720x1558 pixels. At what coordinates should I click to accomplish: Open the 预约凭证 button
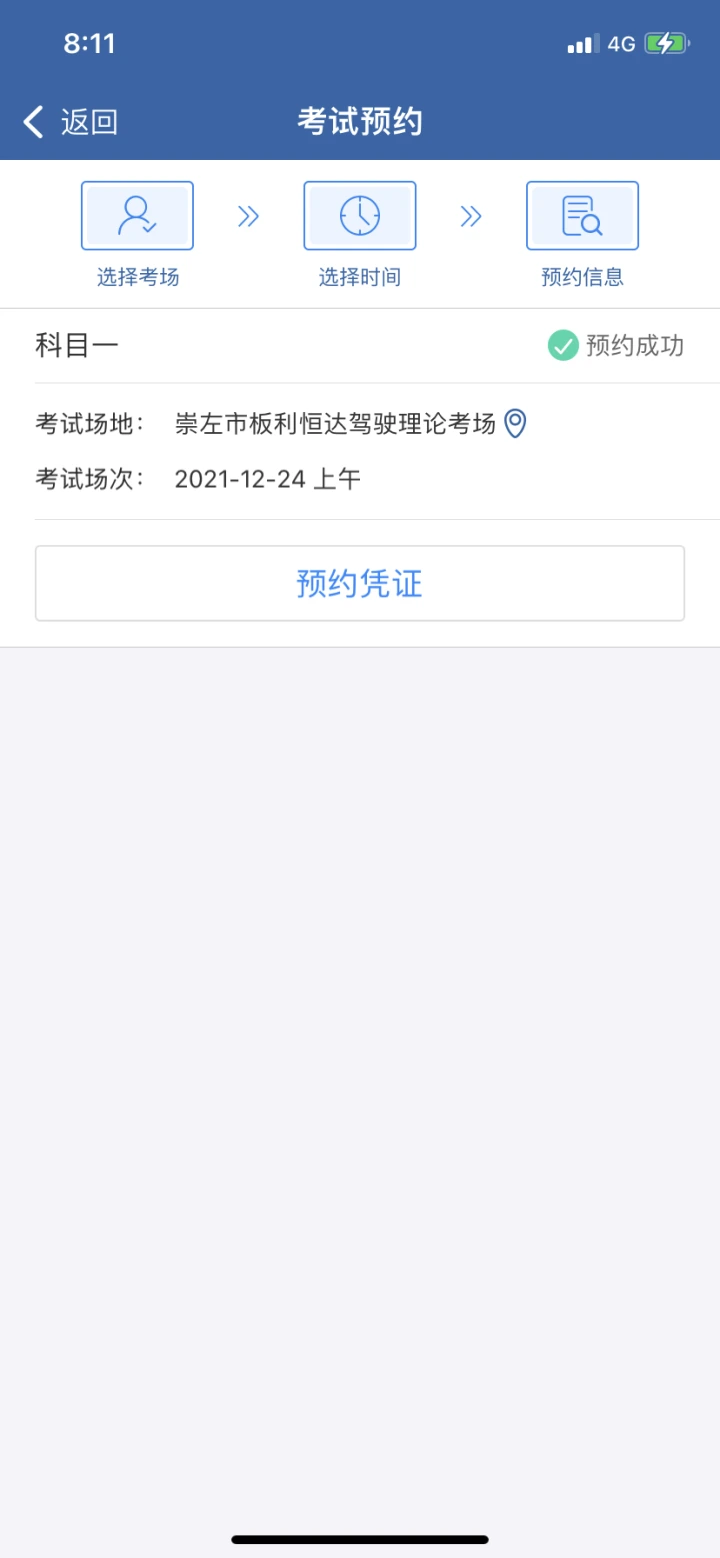(x=360, y=583)
